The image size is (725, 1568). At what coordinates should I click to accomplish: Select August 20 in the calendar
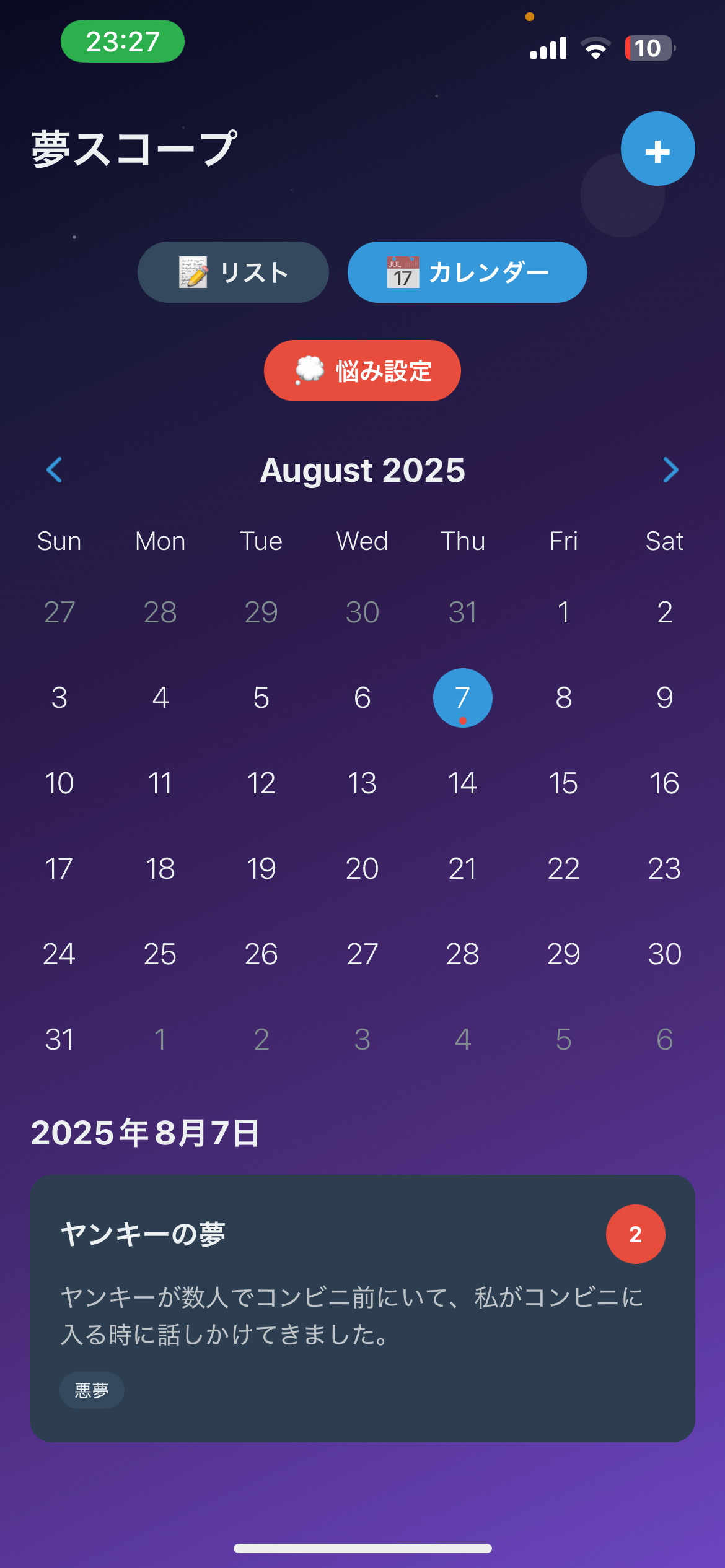362,869
